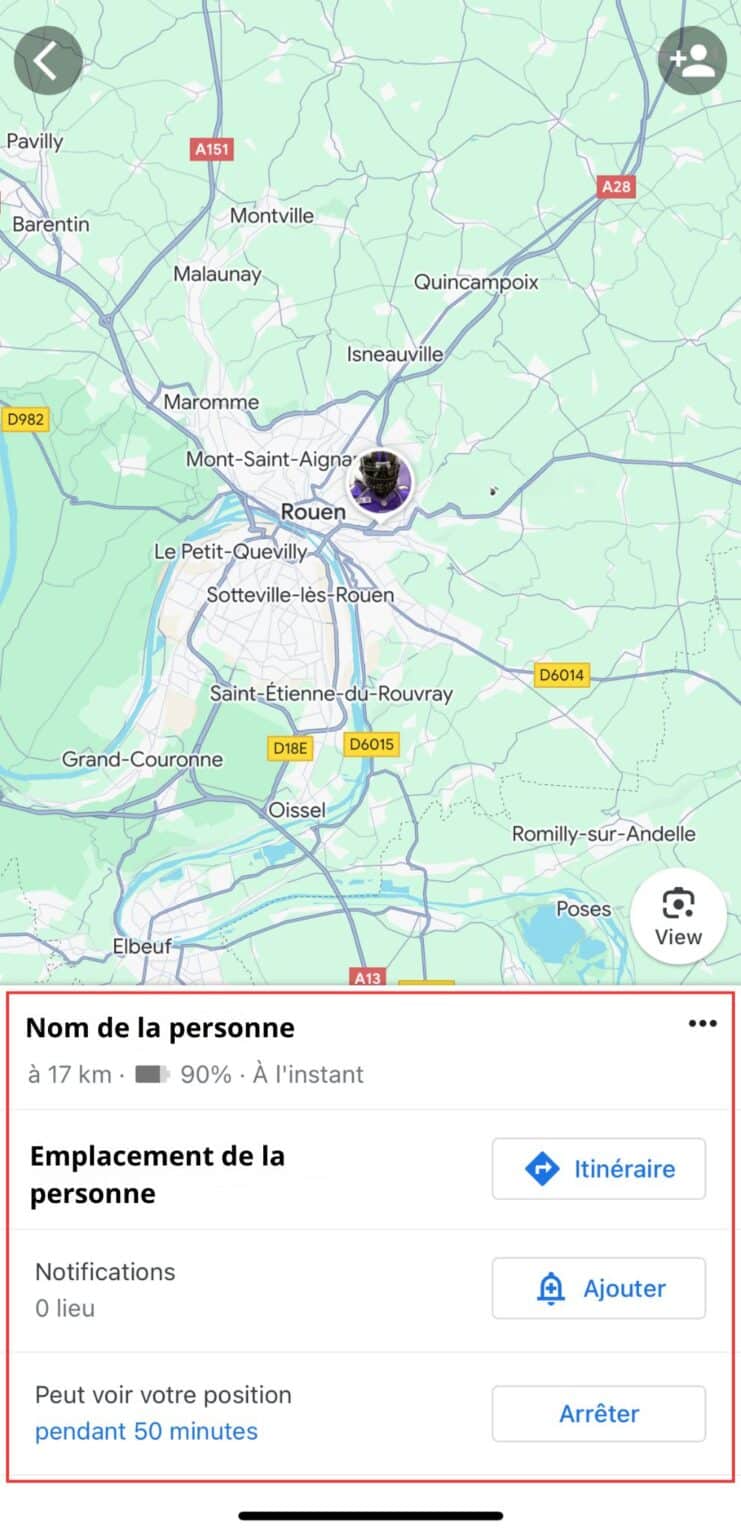Select the D6014 road shield label
Viewport: 741px width, 1536px height.
[x=563, y=676]
